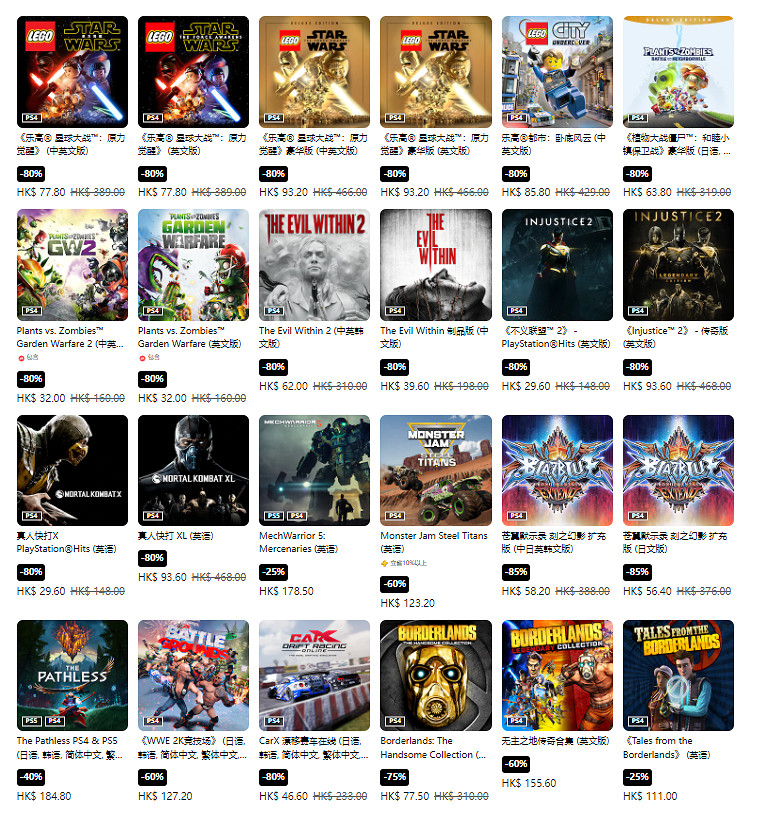Select WWE 2K Battlegrounds game tile
This screenshot has height=813, width=757.
tap(193, 675)
